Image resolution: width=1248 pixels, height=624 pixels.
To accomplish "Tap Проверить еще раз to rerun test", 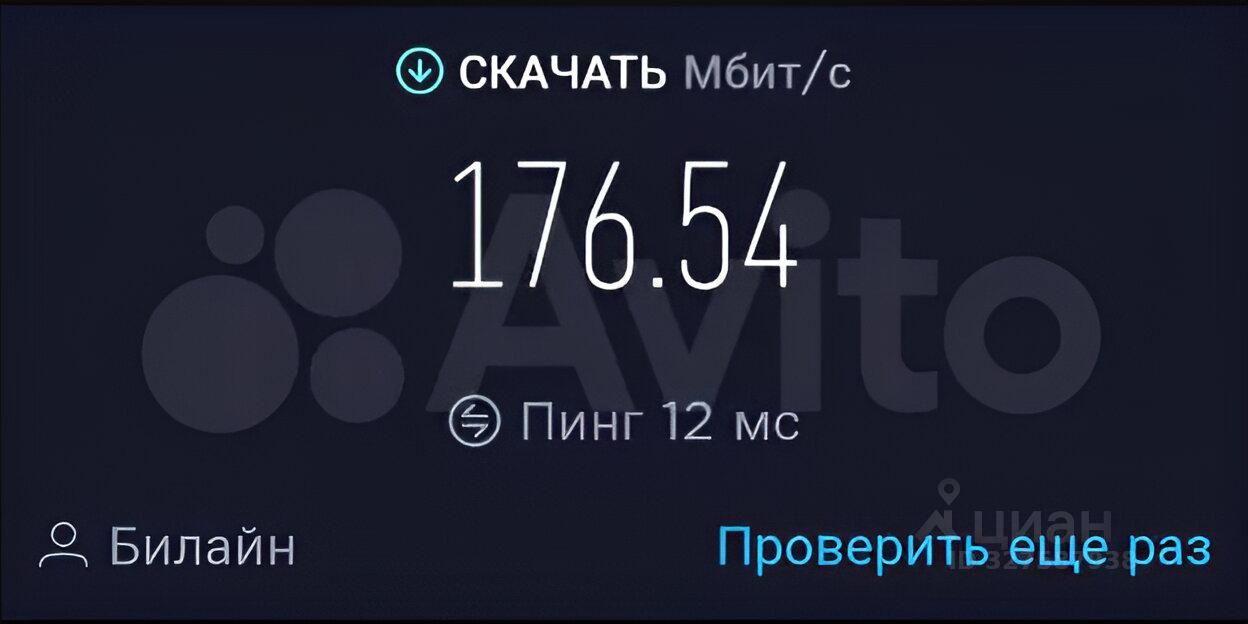I will (964, 547).
